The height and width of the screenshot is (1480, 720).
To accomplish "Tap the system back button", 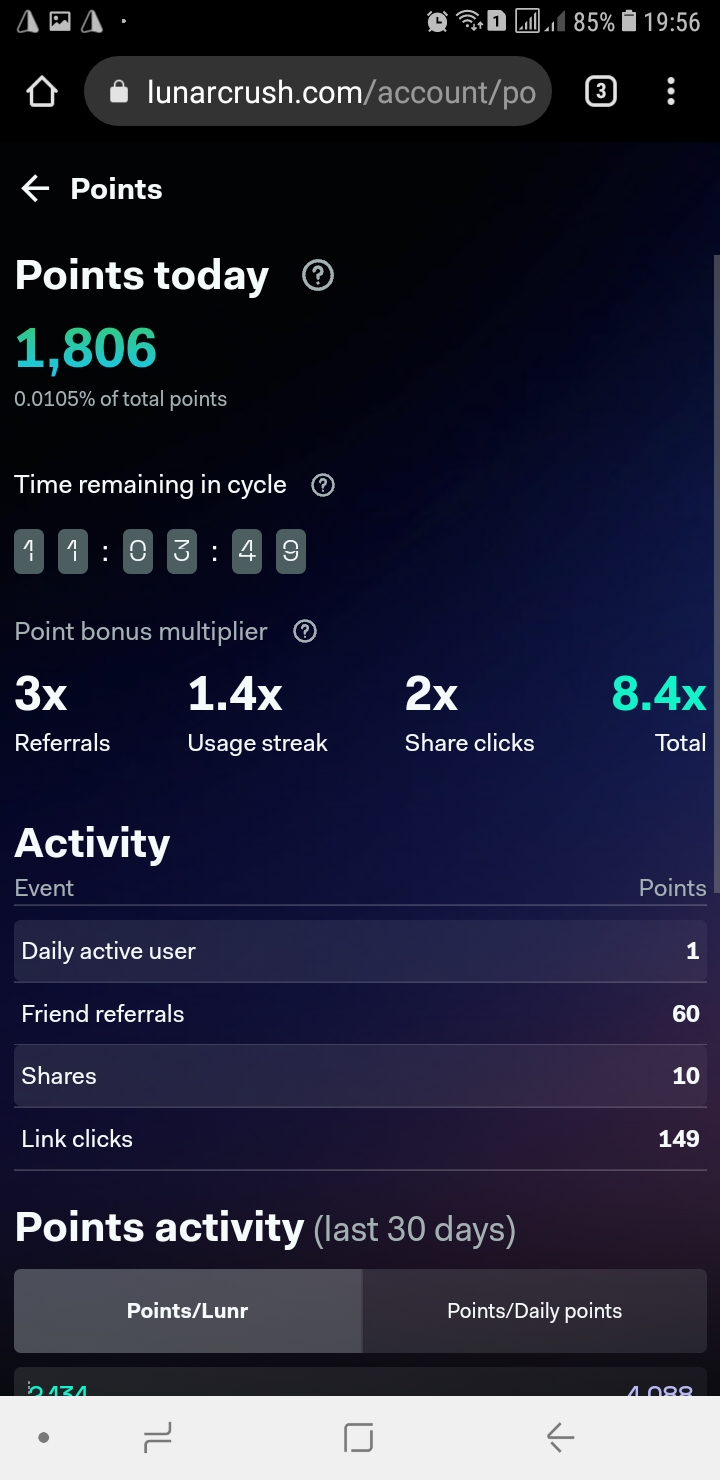I will 560,1438.
